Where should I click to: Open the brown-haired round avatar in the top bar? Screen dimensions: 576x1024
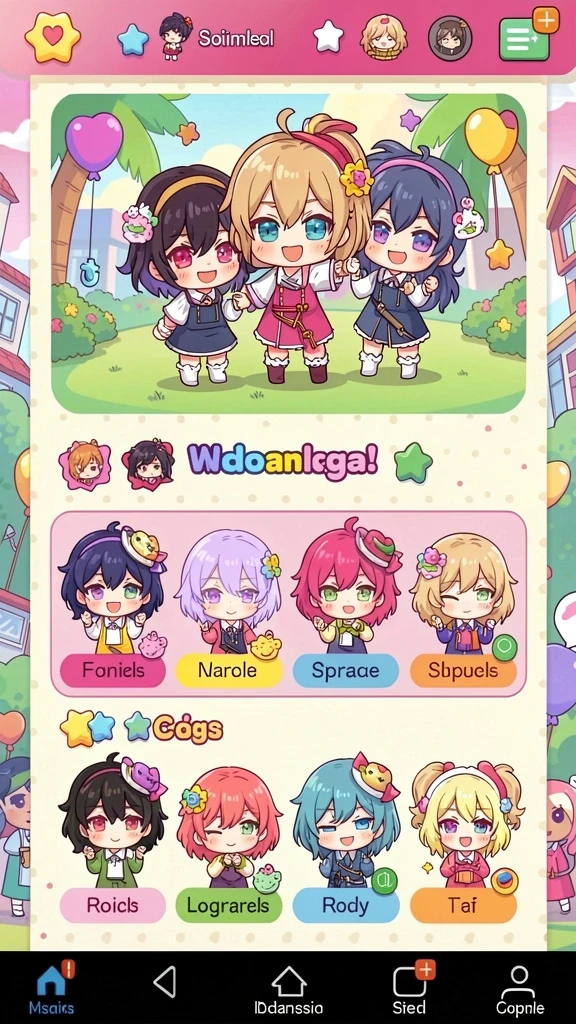point(449,38)
